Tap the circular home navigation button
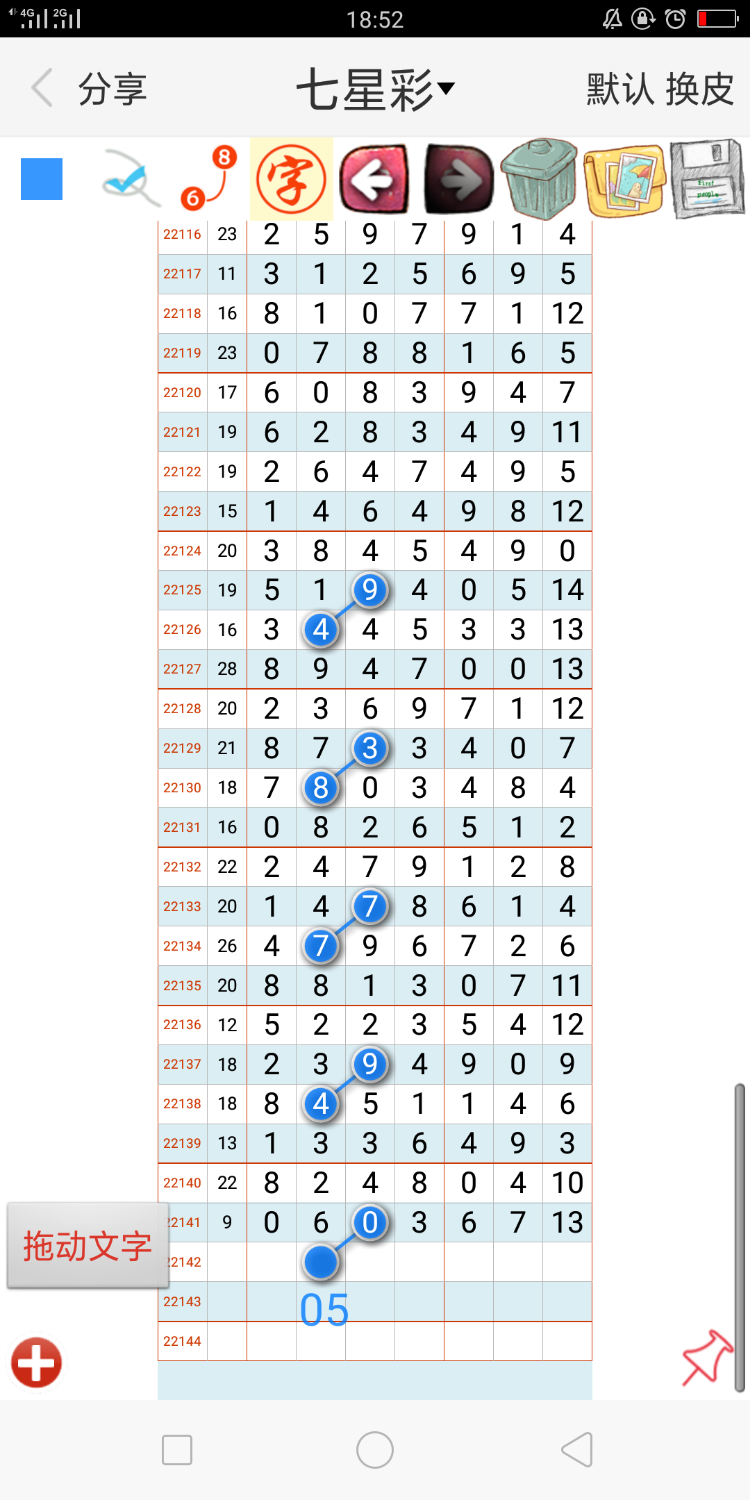Image resolution: width=750 pixels, height=1500 pixels. coord(374,1450)
